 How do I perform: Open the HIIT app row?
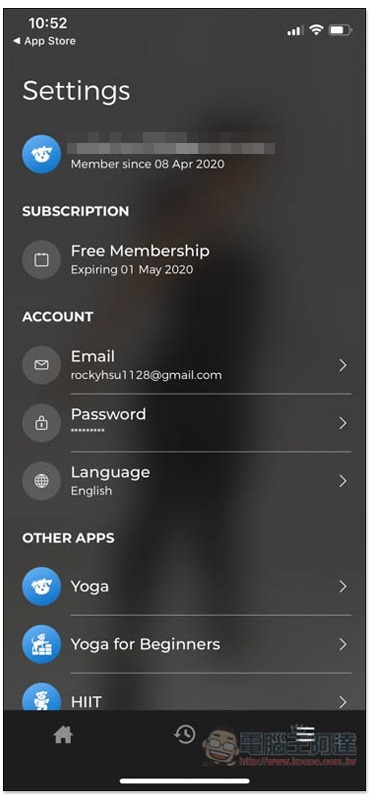tap(186, 694)
